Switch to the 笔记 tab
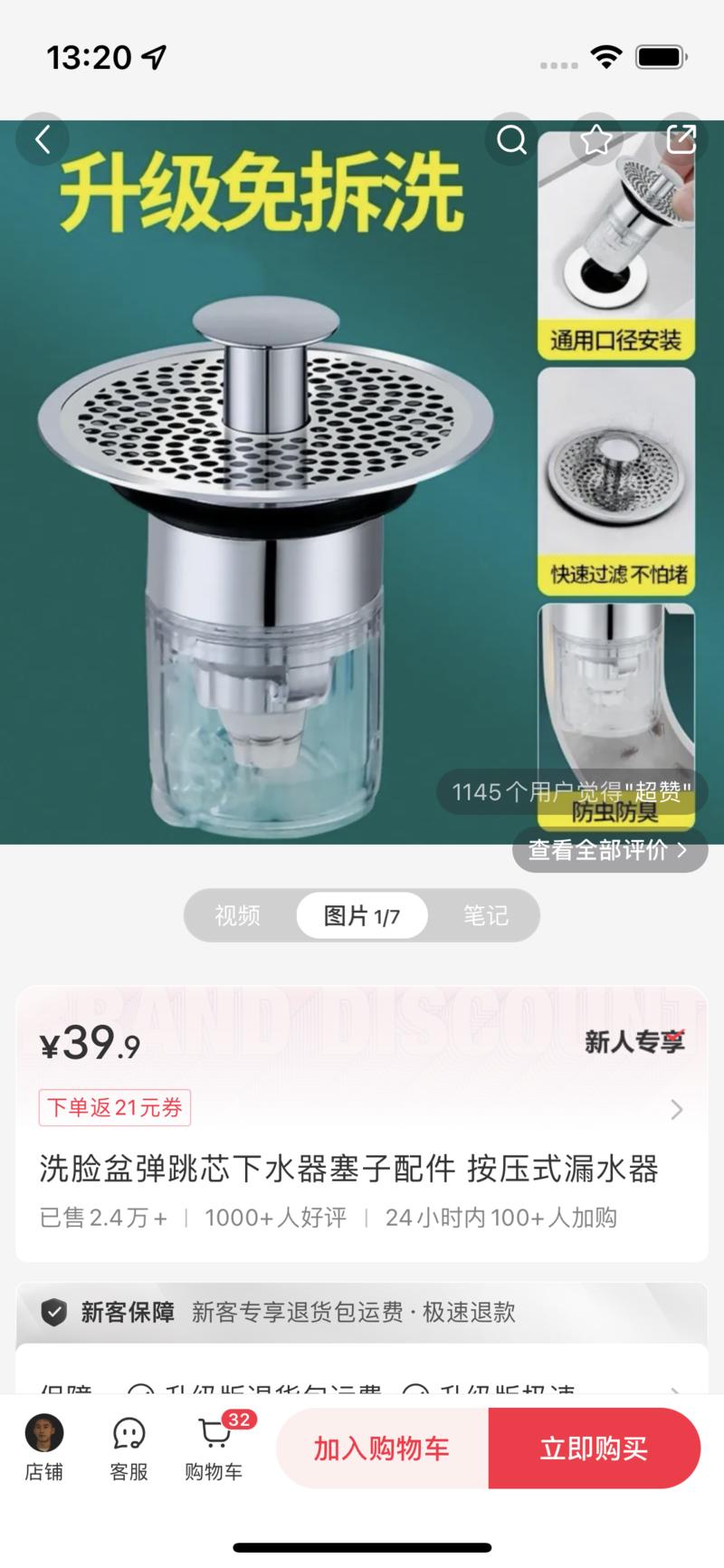Screen dimensions: 724x1568 [484, 915]
